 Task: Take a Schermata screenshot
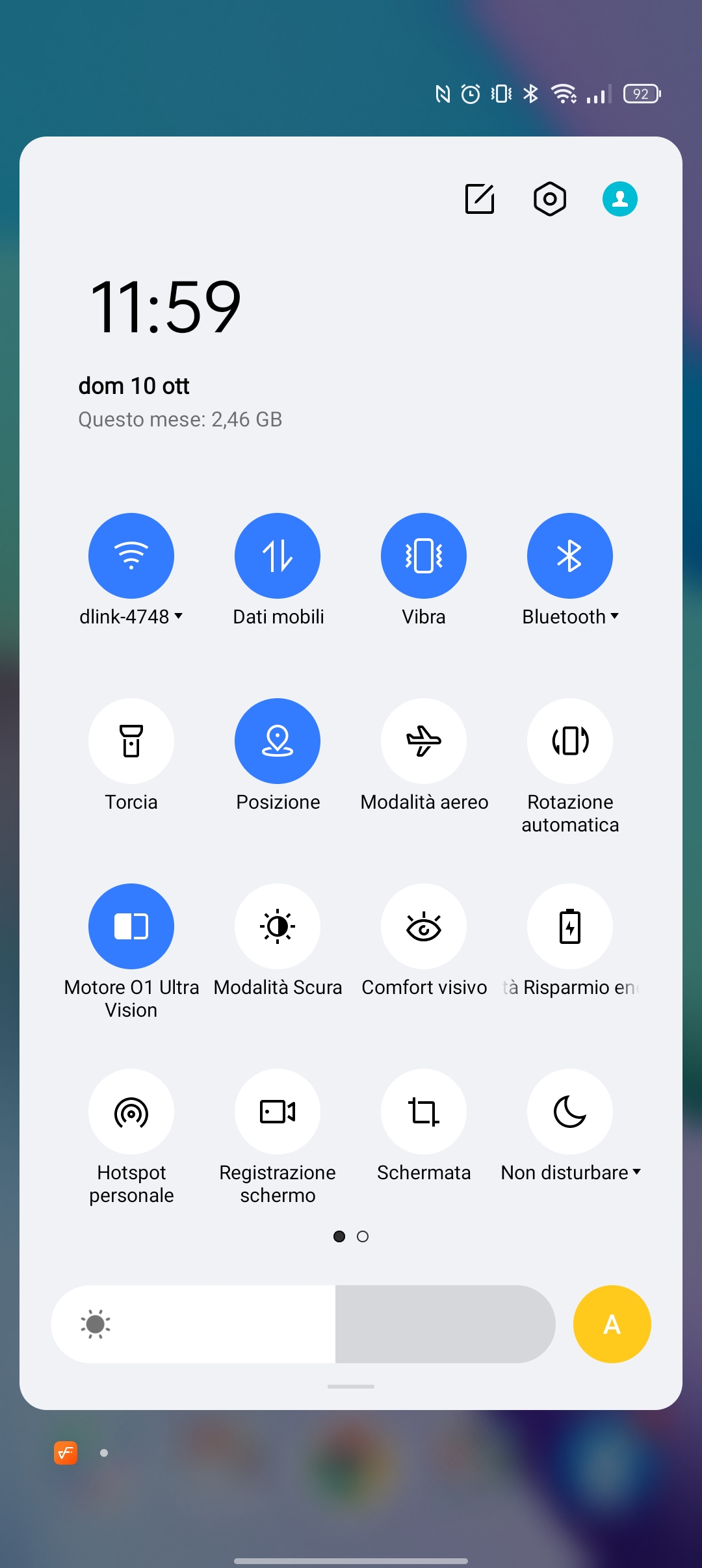coord(424,1112)
